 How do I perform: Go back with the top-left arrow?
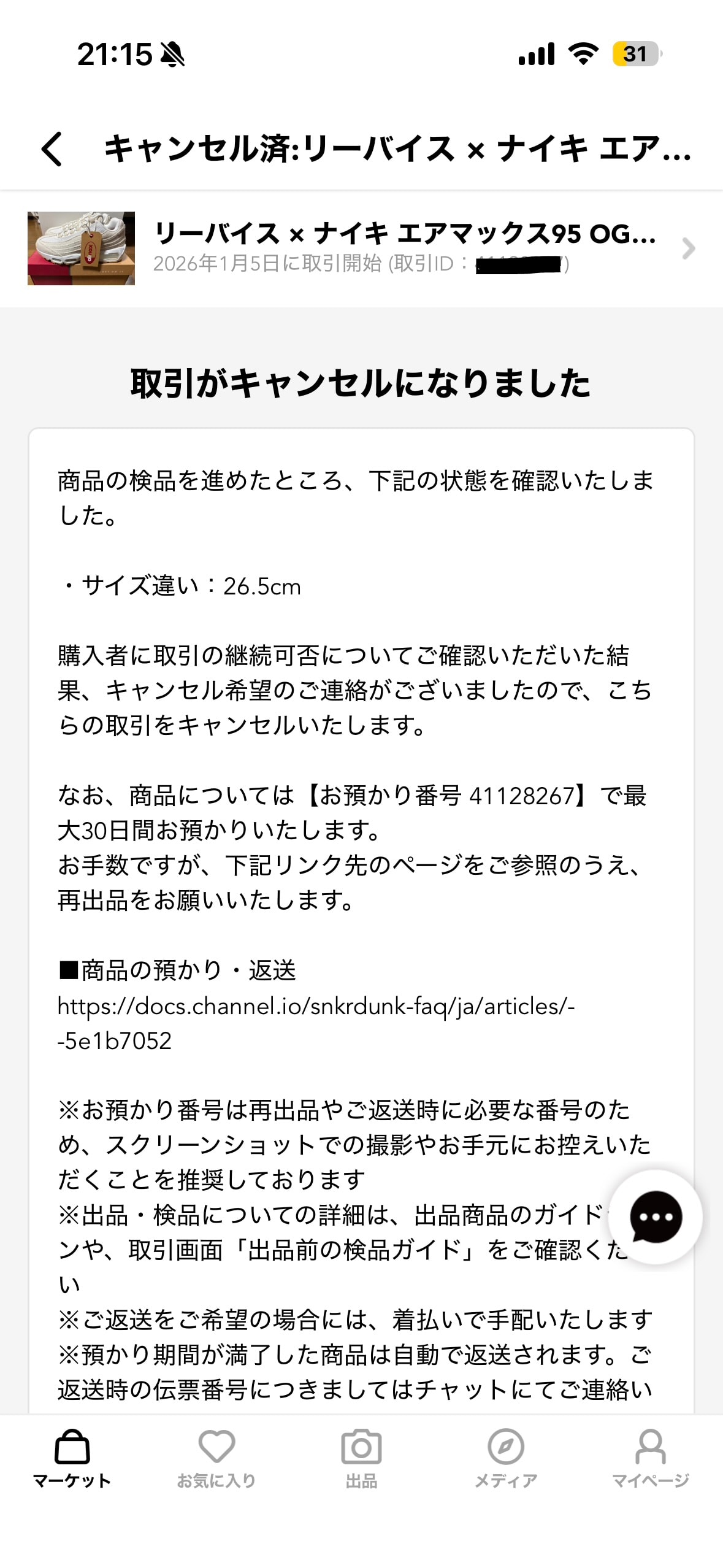52,149
